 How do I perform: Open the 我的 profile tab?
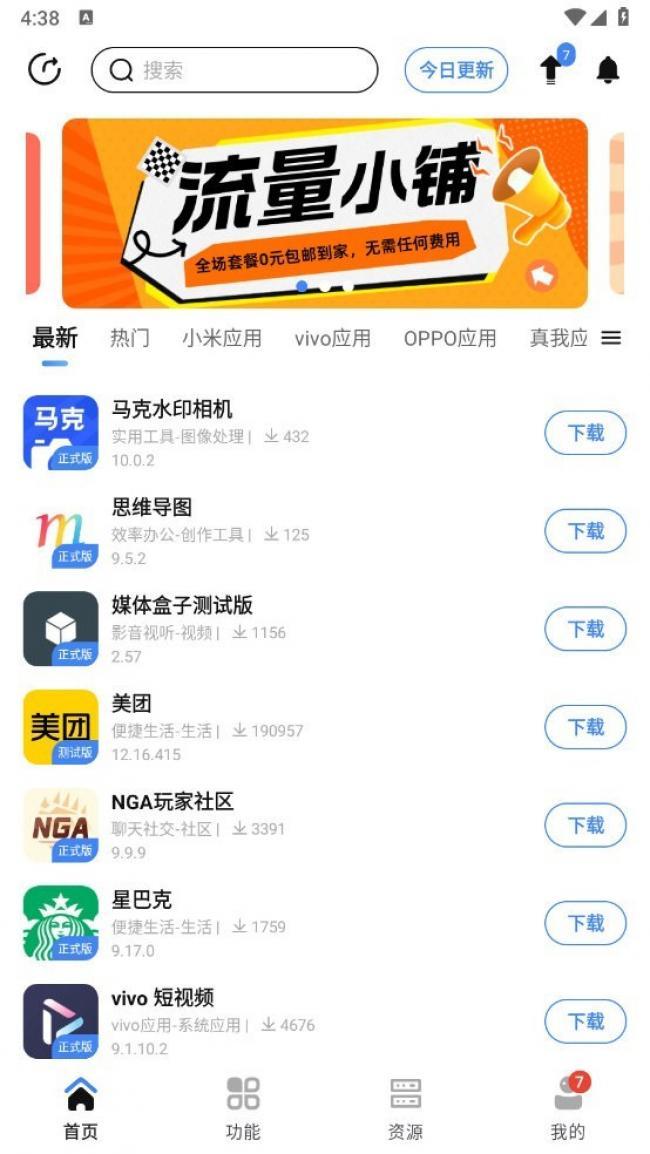coord(567,1107)
